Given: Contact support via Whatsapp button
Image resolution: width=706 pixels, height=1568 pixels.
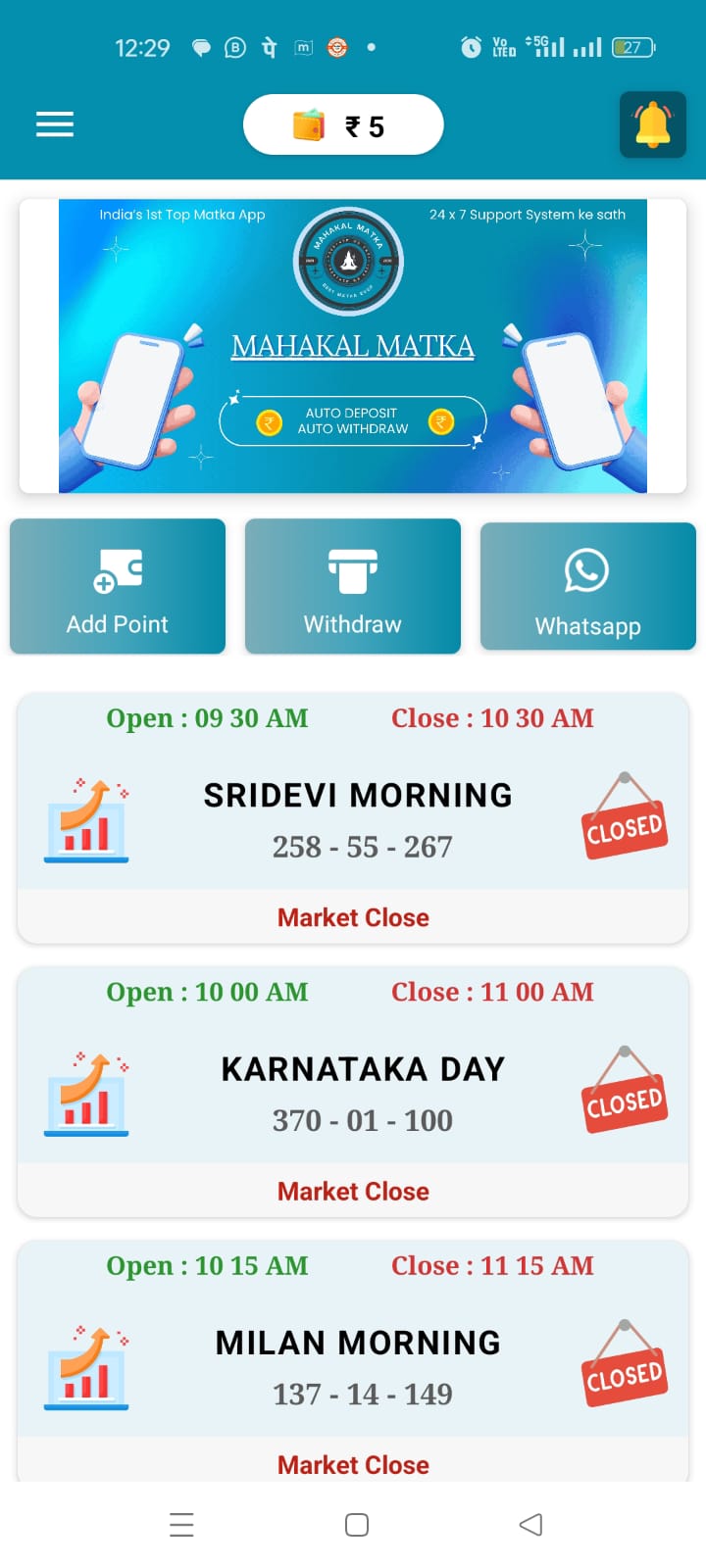Looking at the screenshot, I should pos(587,586).
